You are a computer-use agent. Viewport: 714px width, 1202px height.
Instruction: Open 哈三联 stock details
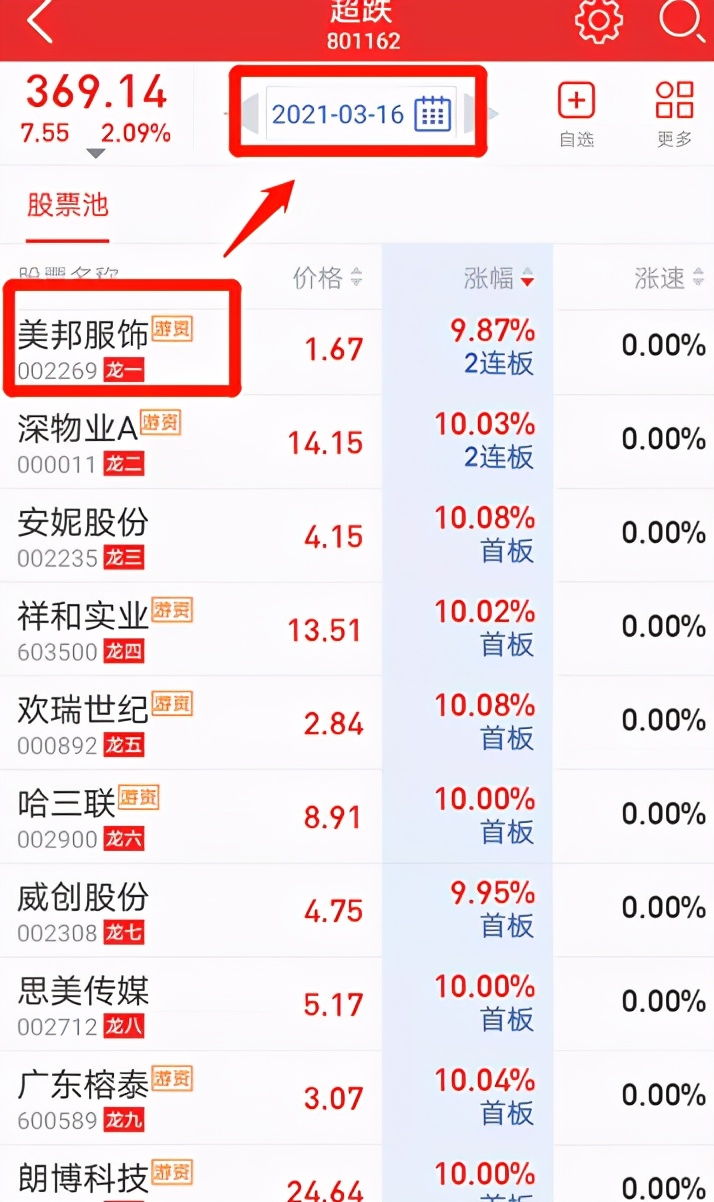[x=357, y=818]
